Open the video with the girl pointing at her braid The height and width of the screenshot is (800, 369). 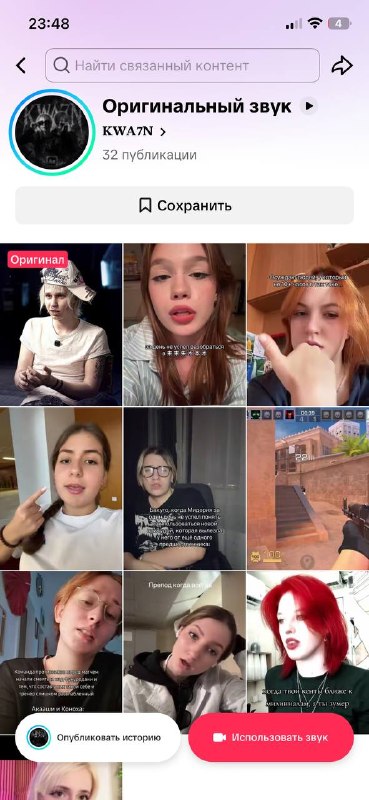coord(61,488)
